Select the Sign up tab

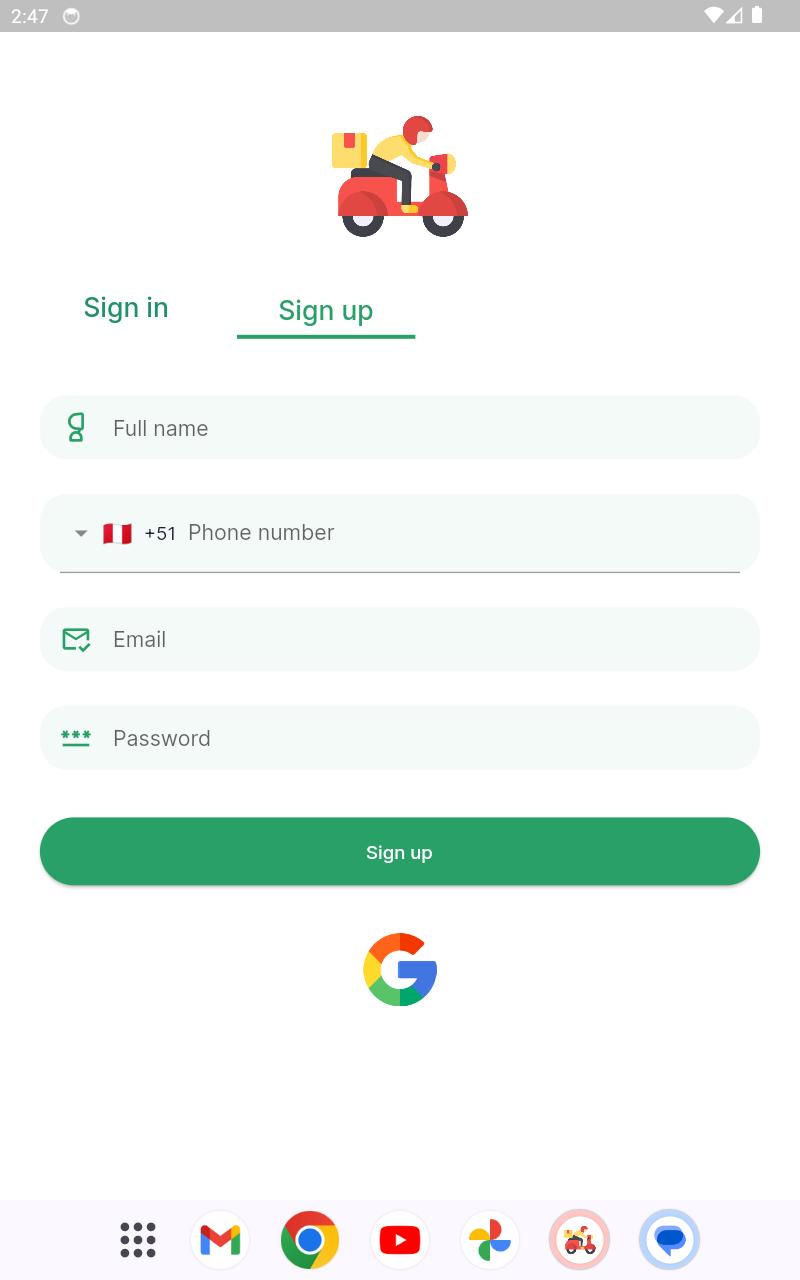[x=326, y=310]
